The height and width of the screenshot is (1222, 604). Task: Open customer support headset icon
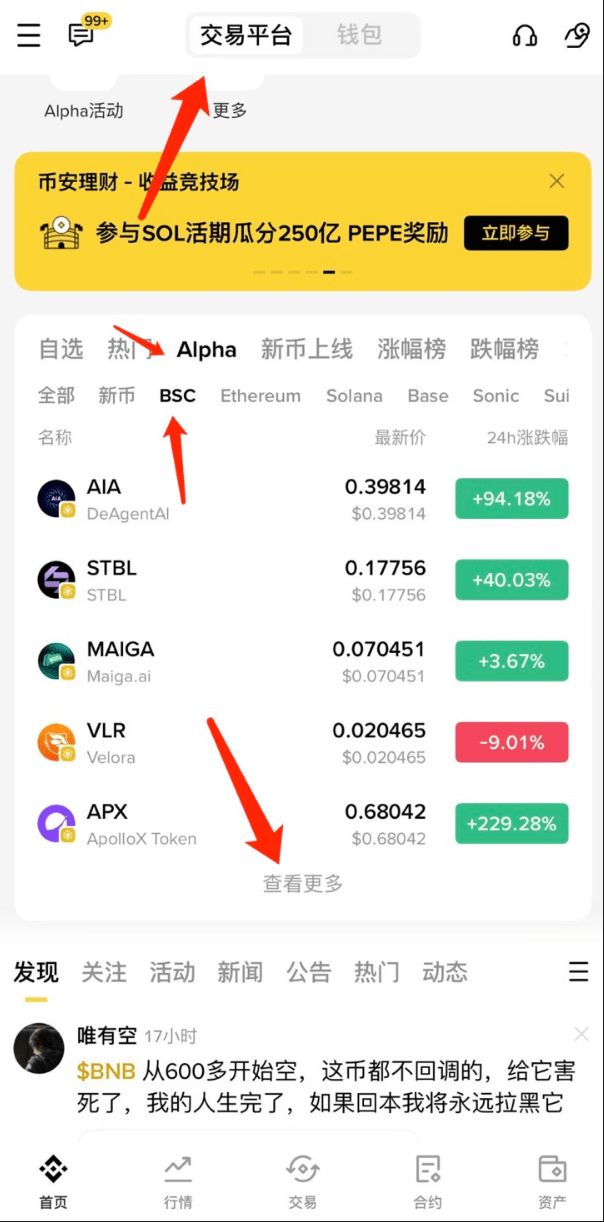click(x=525, y=36)
